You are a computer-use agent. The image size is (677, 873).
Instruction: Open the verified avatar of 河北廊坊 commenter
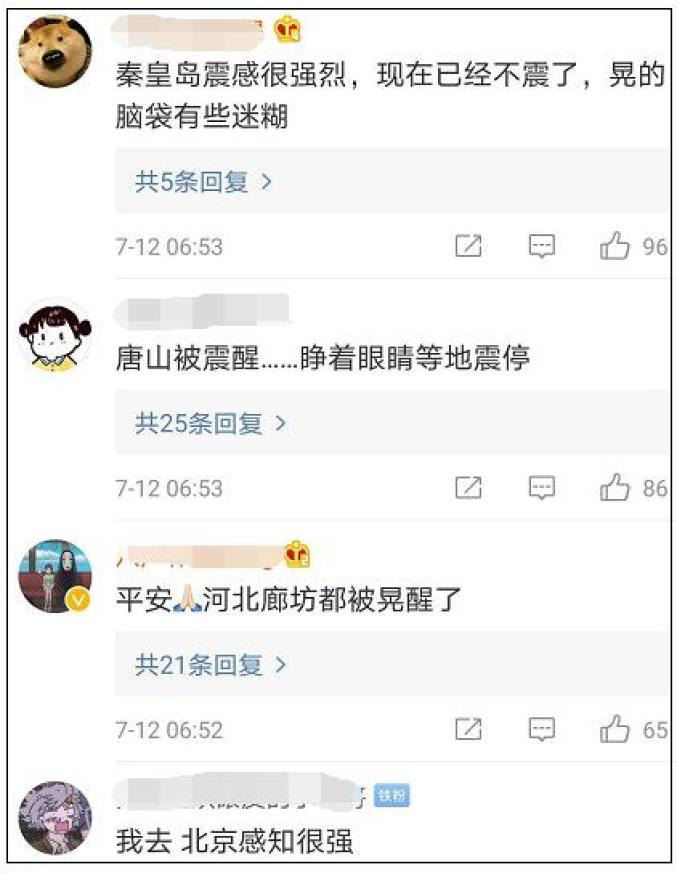(x=55, y=576)
